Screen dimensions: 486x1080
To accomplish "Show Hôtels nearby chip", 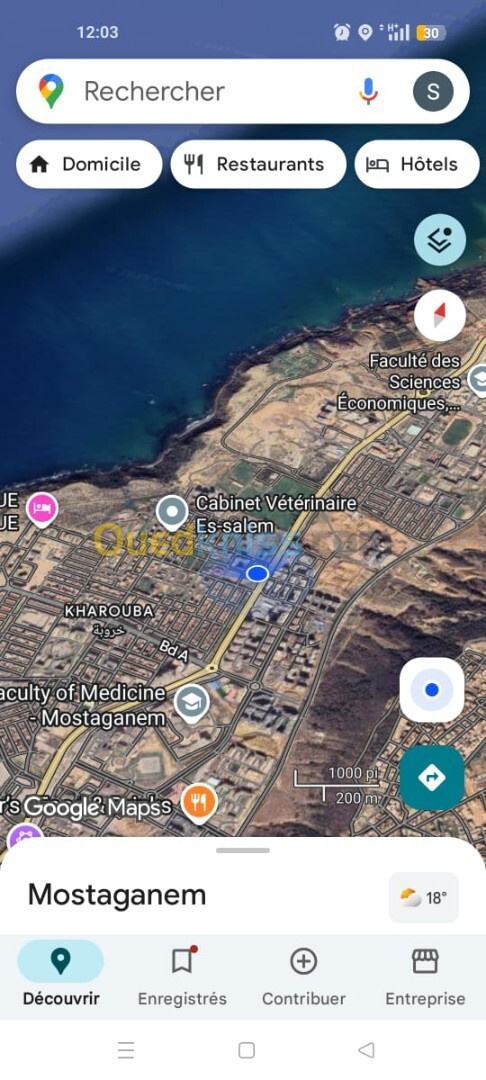I will pos(417,164).
